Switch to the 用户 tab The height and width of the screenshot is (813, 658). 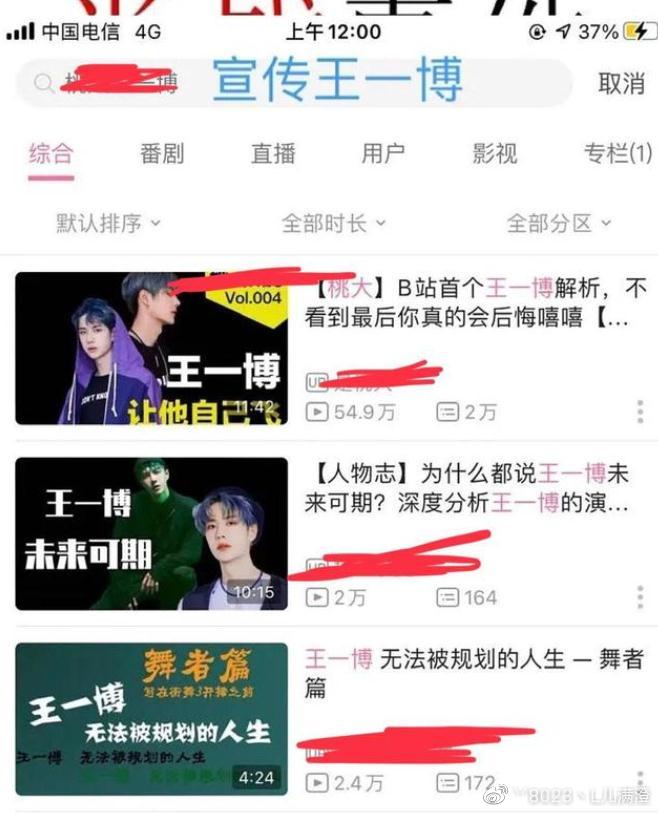pyautogui.click(x=383, y=154)
